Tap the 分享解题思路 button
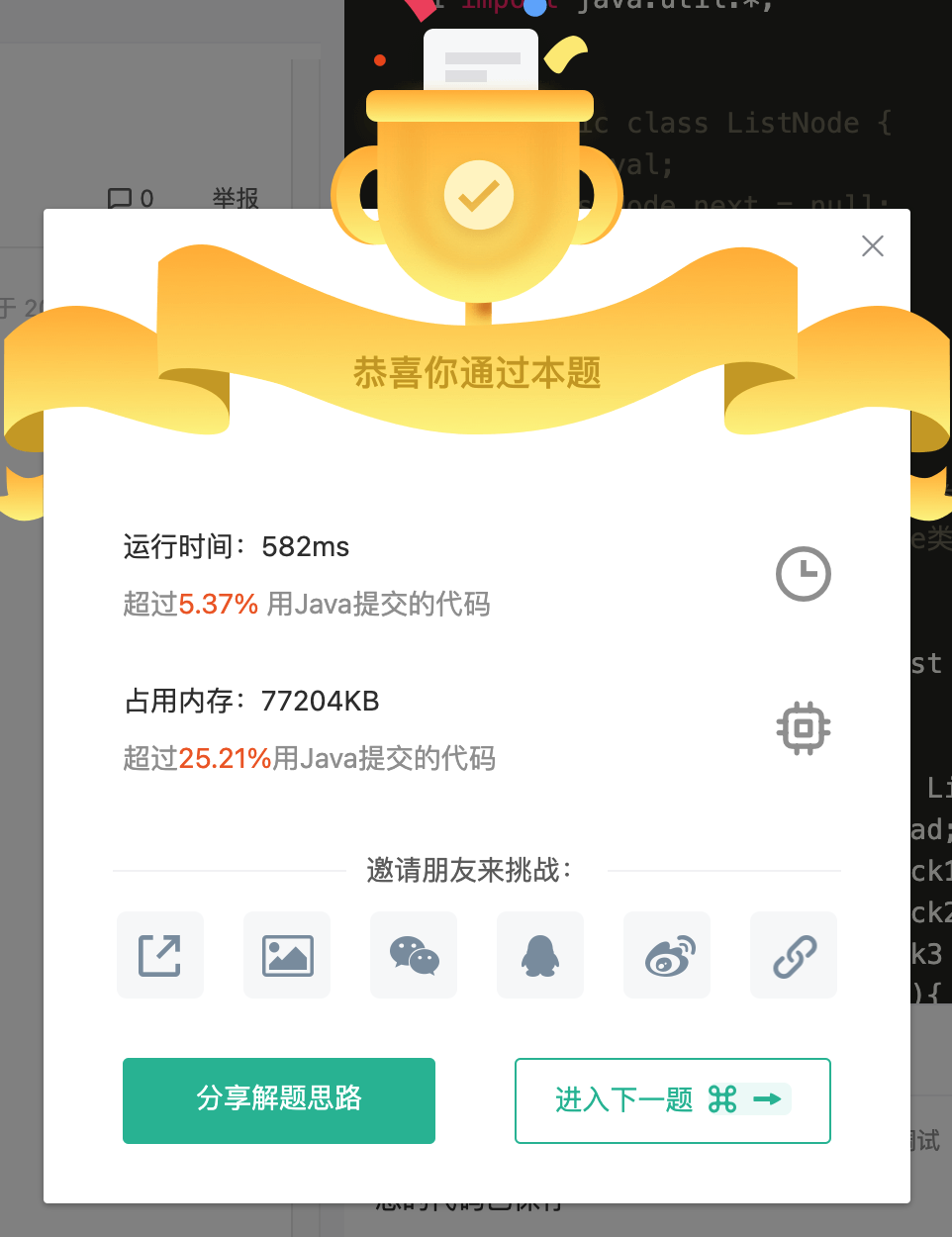The height and width of the screenshot is (1237, 952). 279,1099
